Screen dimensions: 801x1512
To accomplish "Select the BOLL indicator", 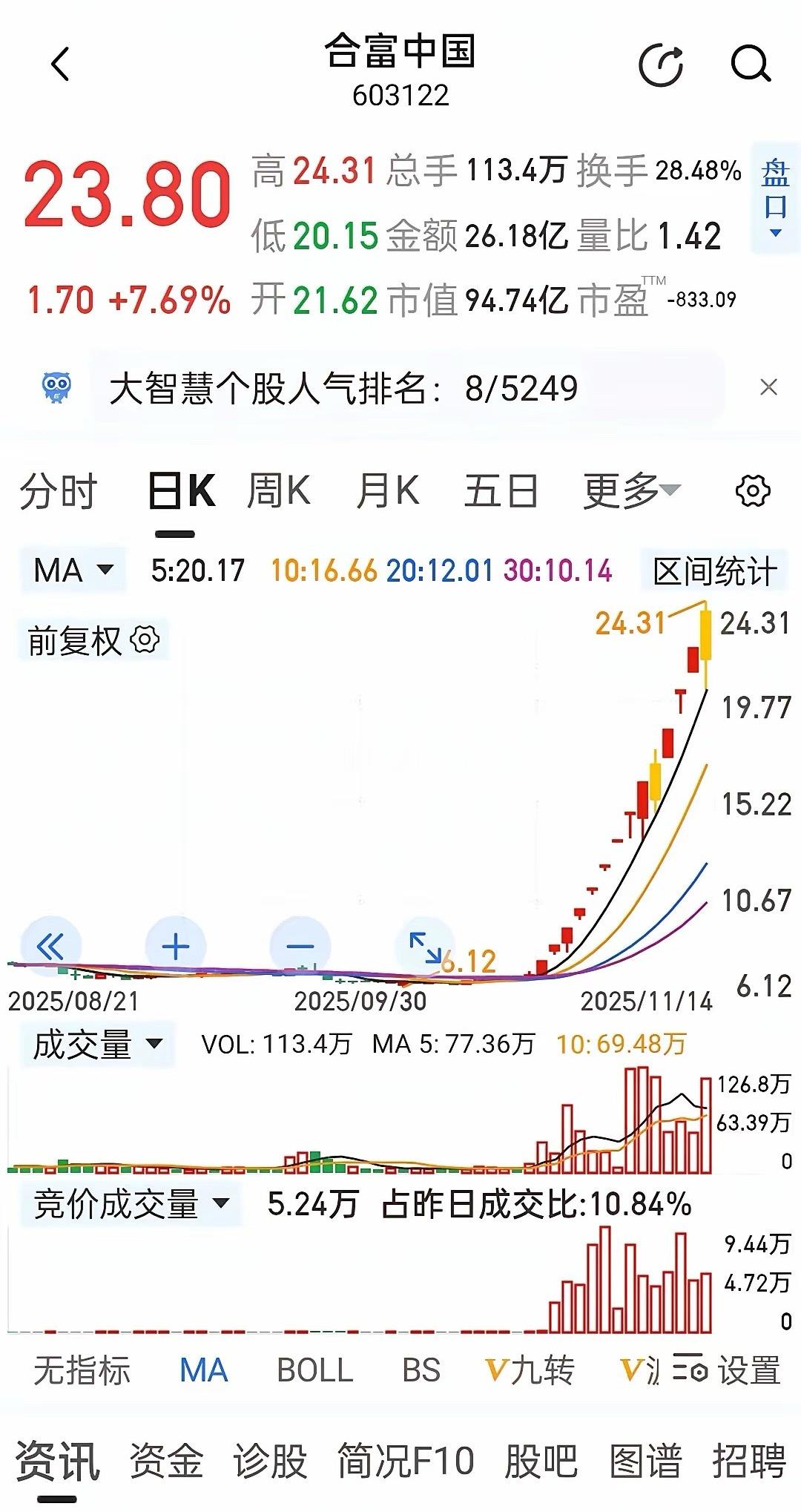I will pyautogui.click(x=314, y=1370).
